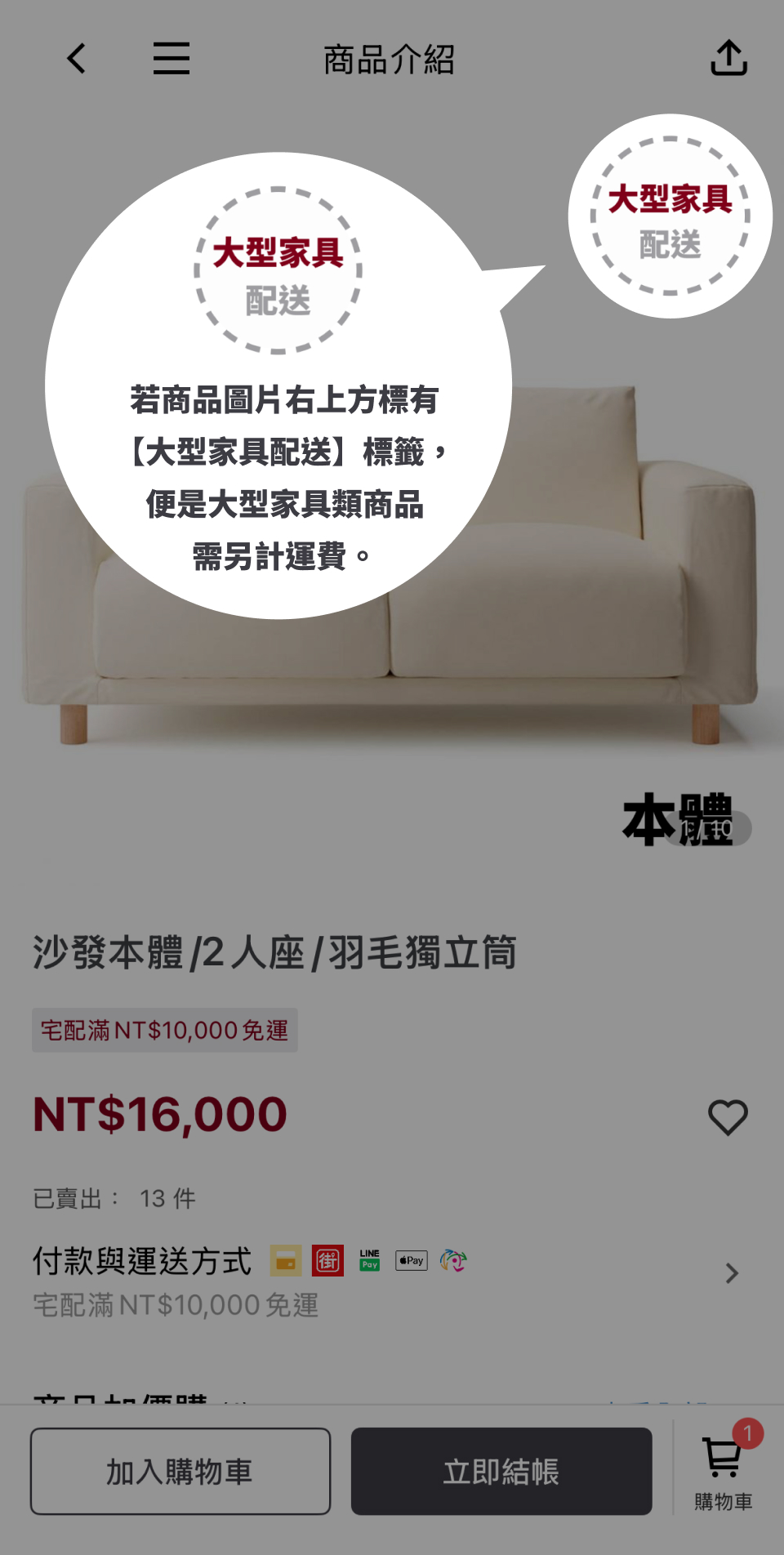Go back to the previous page
Image resolution: width=784 pixels, height=1555 pixels.
coord(77,59)
